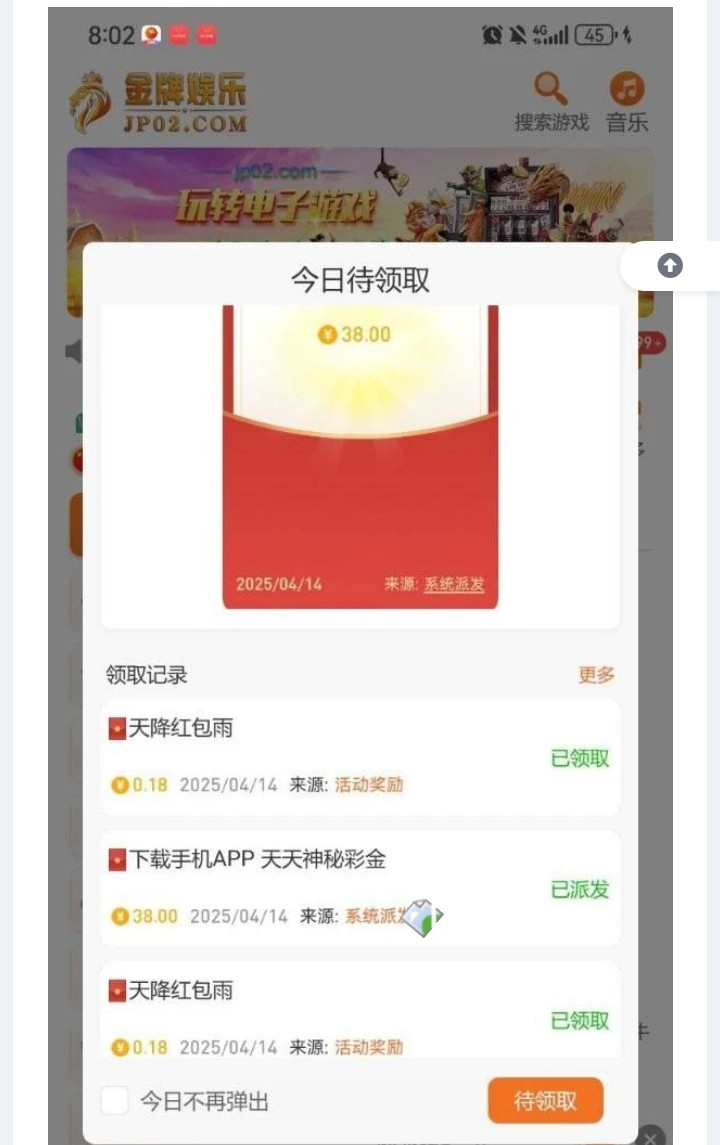Tap the floating up-arrow button

pyautogui.click(x=670, y=265)
